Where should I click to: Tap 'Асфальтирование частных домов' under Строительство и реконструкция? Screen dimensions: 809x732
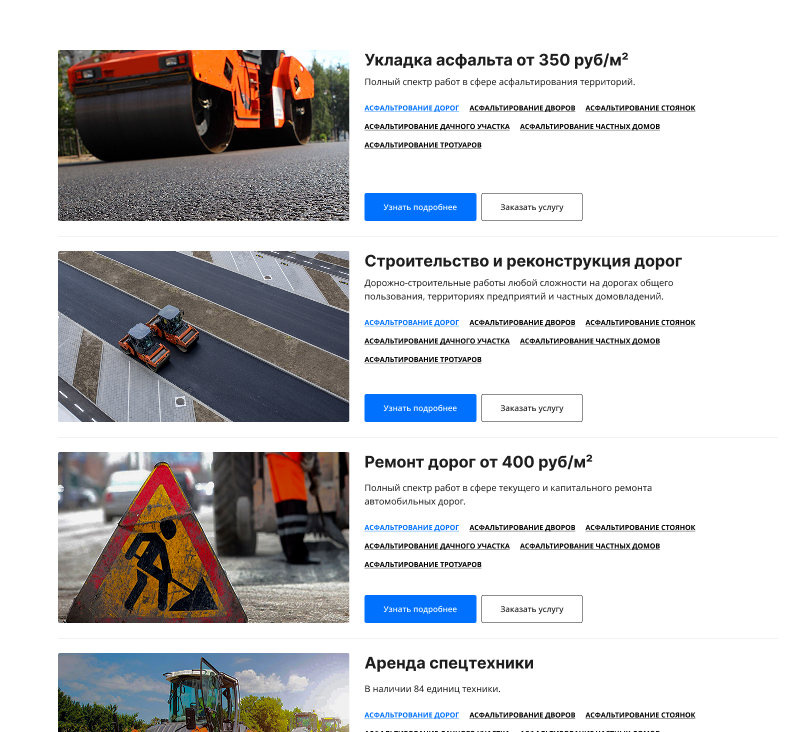tap(589, 341)
